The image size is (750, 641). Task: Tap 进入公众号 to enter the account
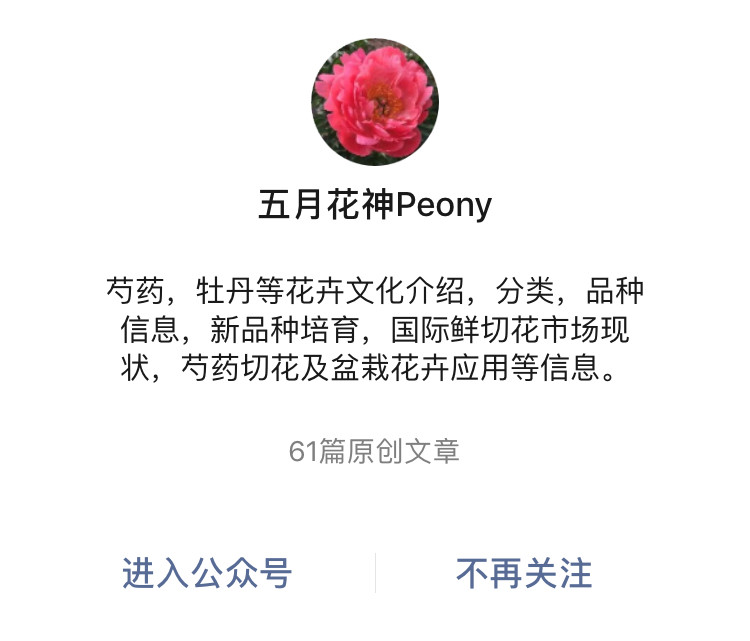point(206,574)
